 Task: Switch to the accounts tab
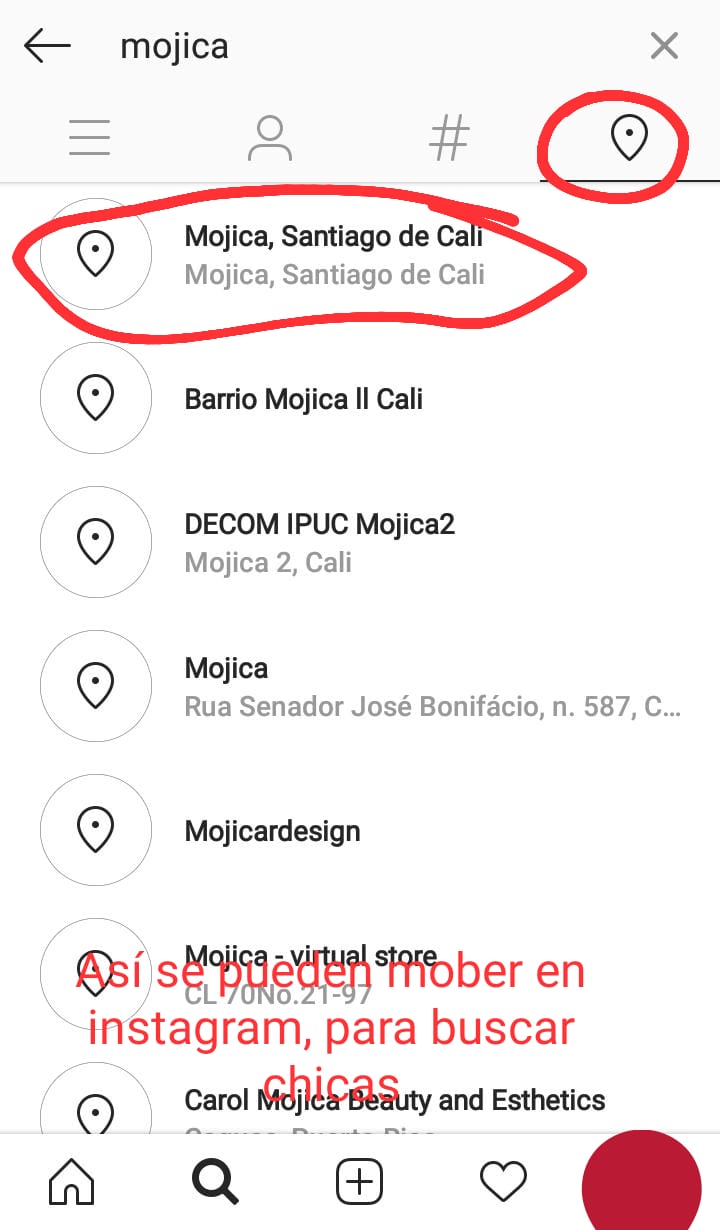click(x=269, y=138)
